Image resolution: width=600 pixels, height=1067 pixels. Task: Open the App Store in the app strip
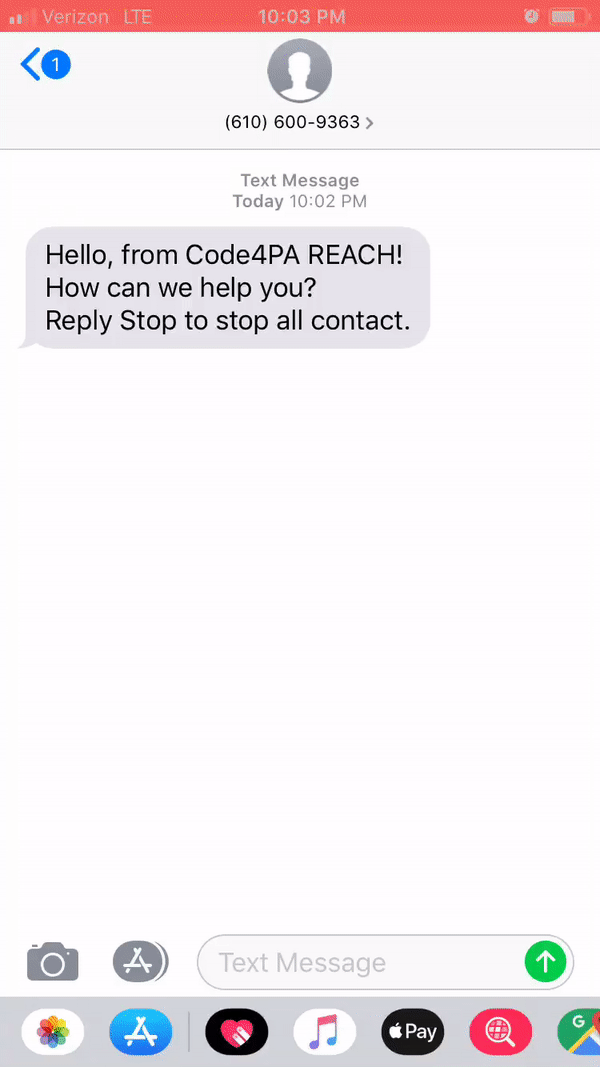point(141,1032)
